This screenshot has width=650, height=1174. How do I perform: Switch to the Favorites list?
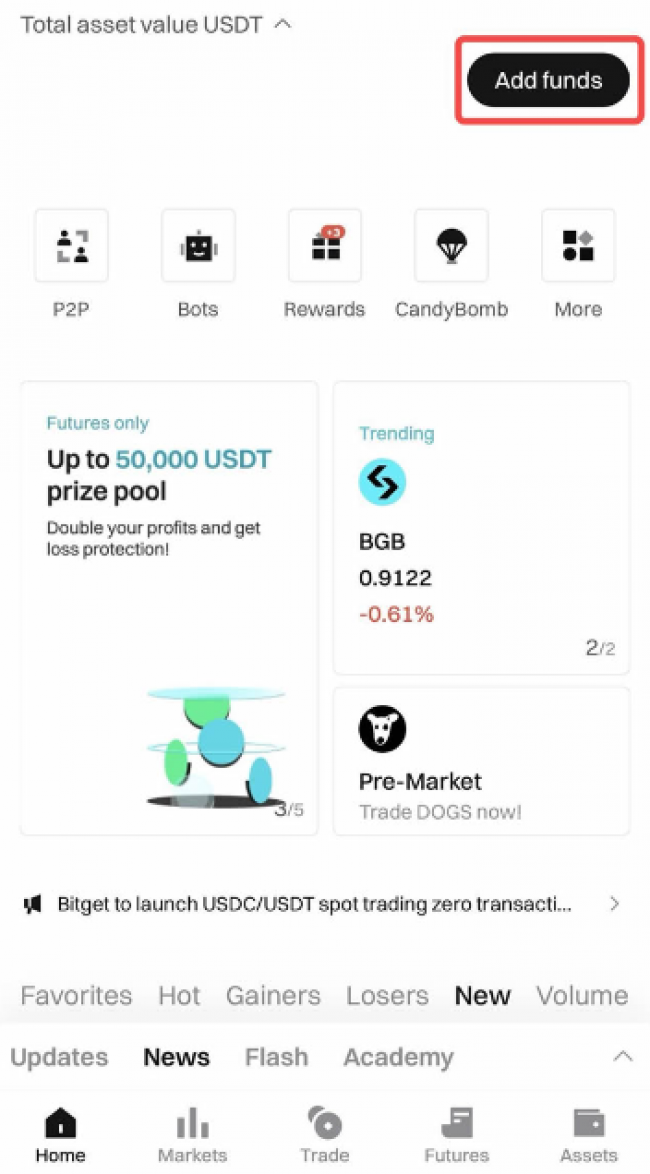point(76,995)
